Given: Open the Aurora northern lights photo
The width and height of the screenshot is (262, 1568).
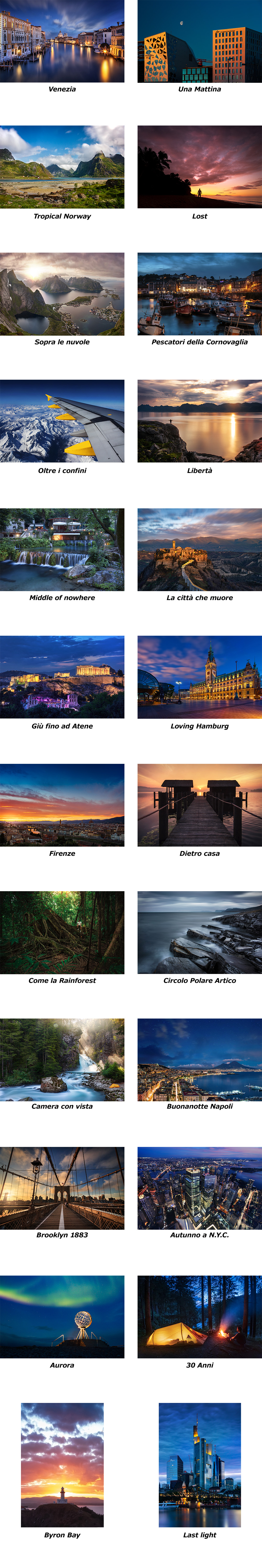Looking at the screenshot, I should click(x=62, y=1317).
